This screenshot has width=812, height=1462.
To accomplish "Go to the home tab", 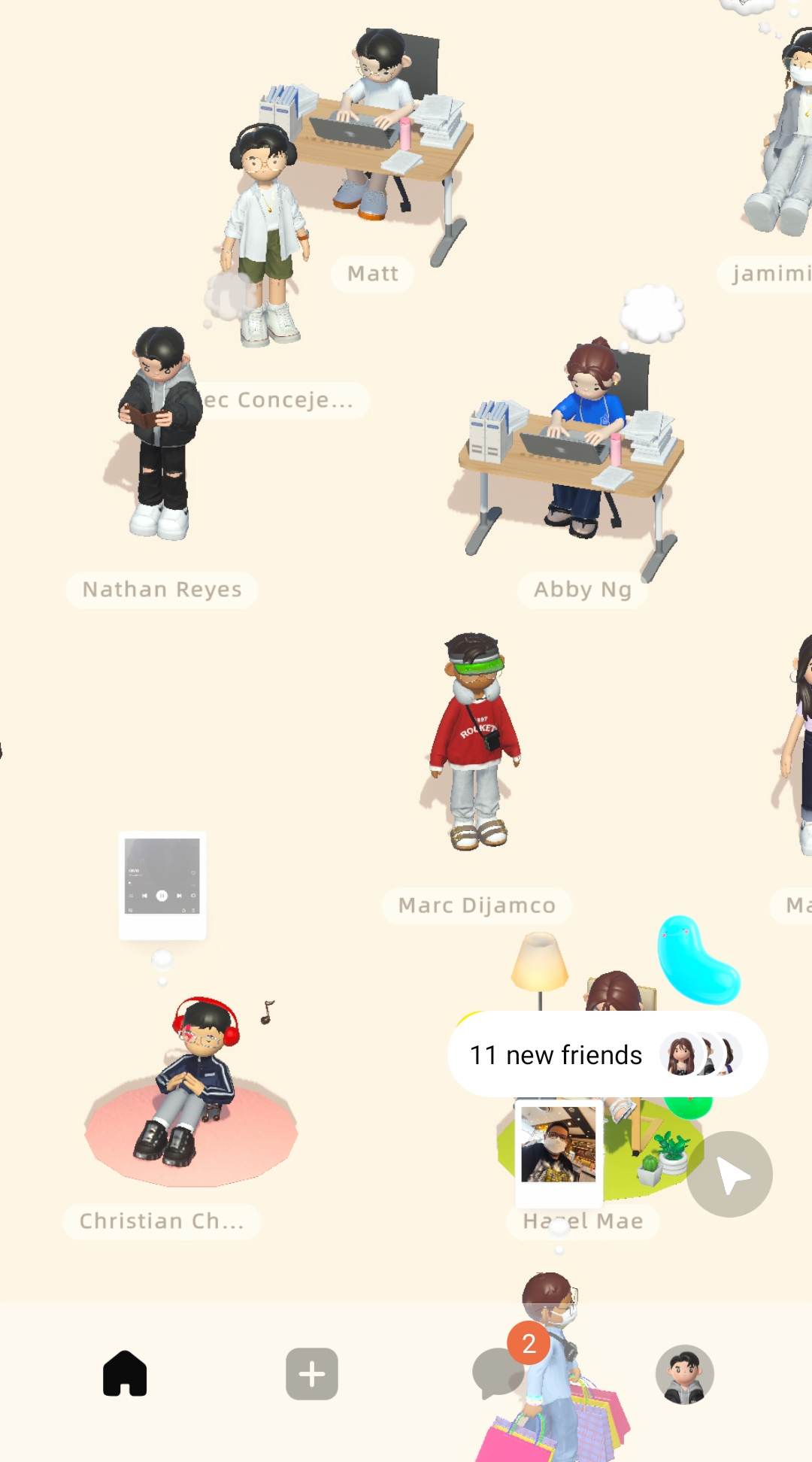I will click(125, 1373).
